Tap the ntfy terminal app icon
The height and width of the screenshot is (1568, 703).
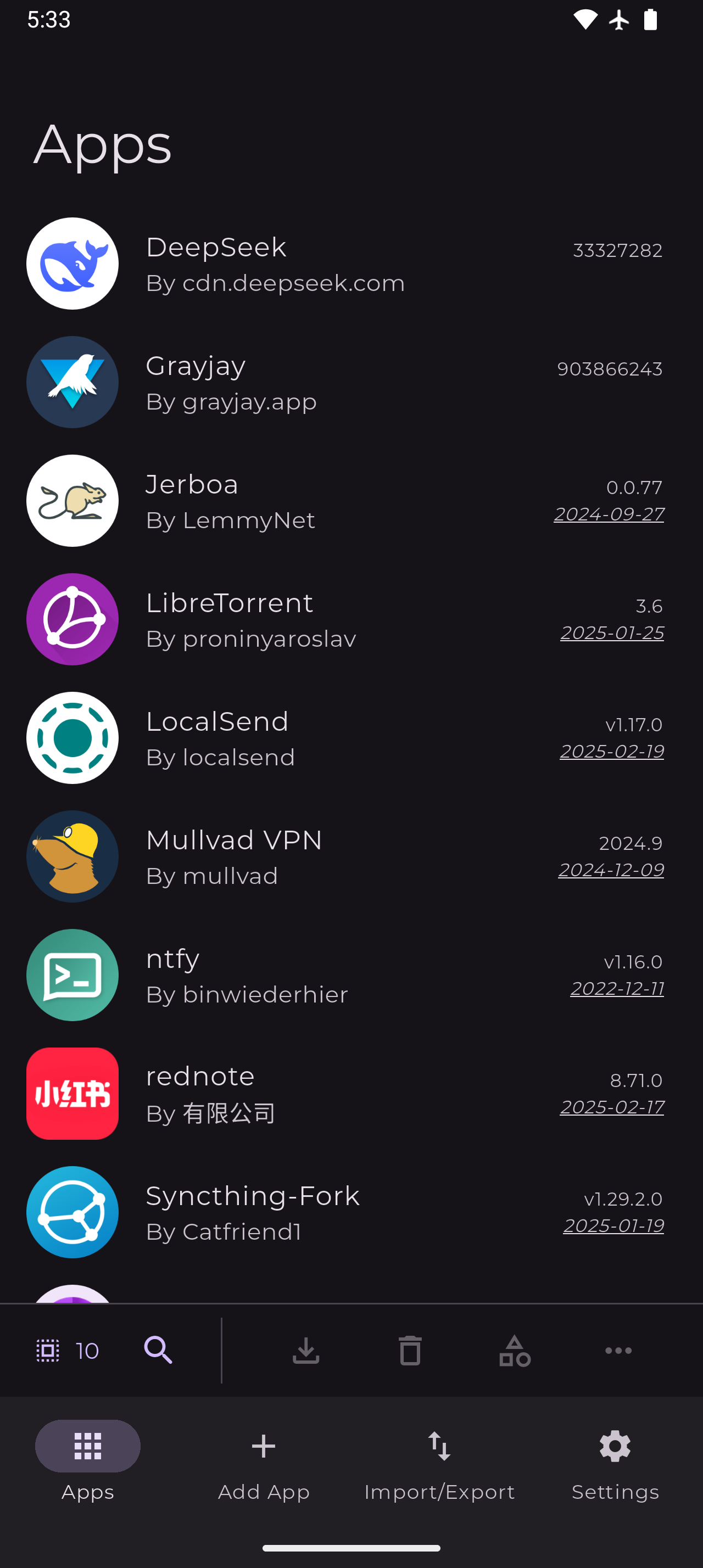click(72, 975)
